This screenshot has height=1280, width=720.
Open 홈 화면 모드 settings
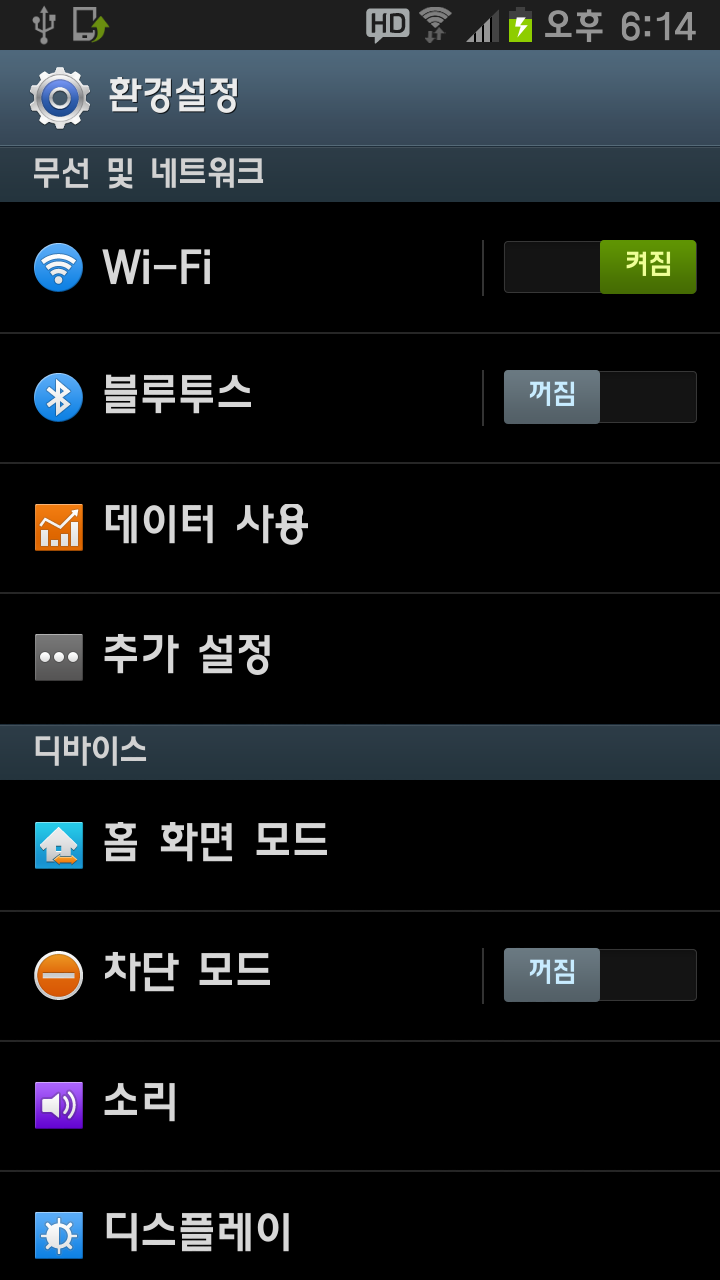click(300, 844)
